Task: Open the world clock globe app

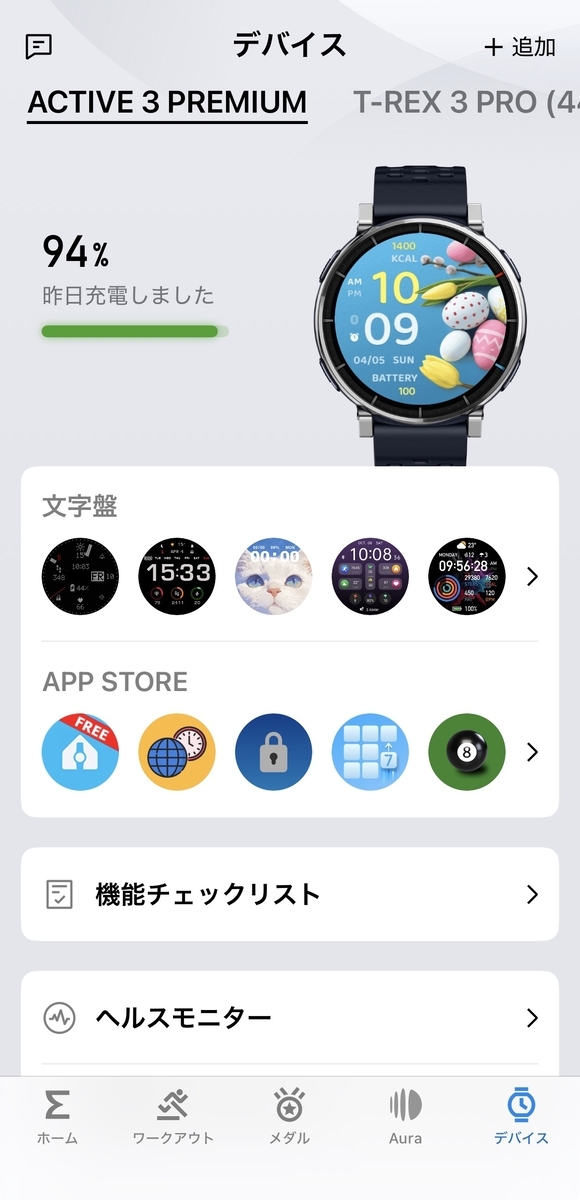Action: (177, 752)
